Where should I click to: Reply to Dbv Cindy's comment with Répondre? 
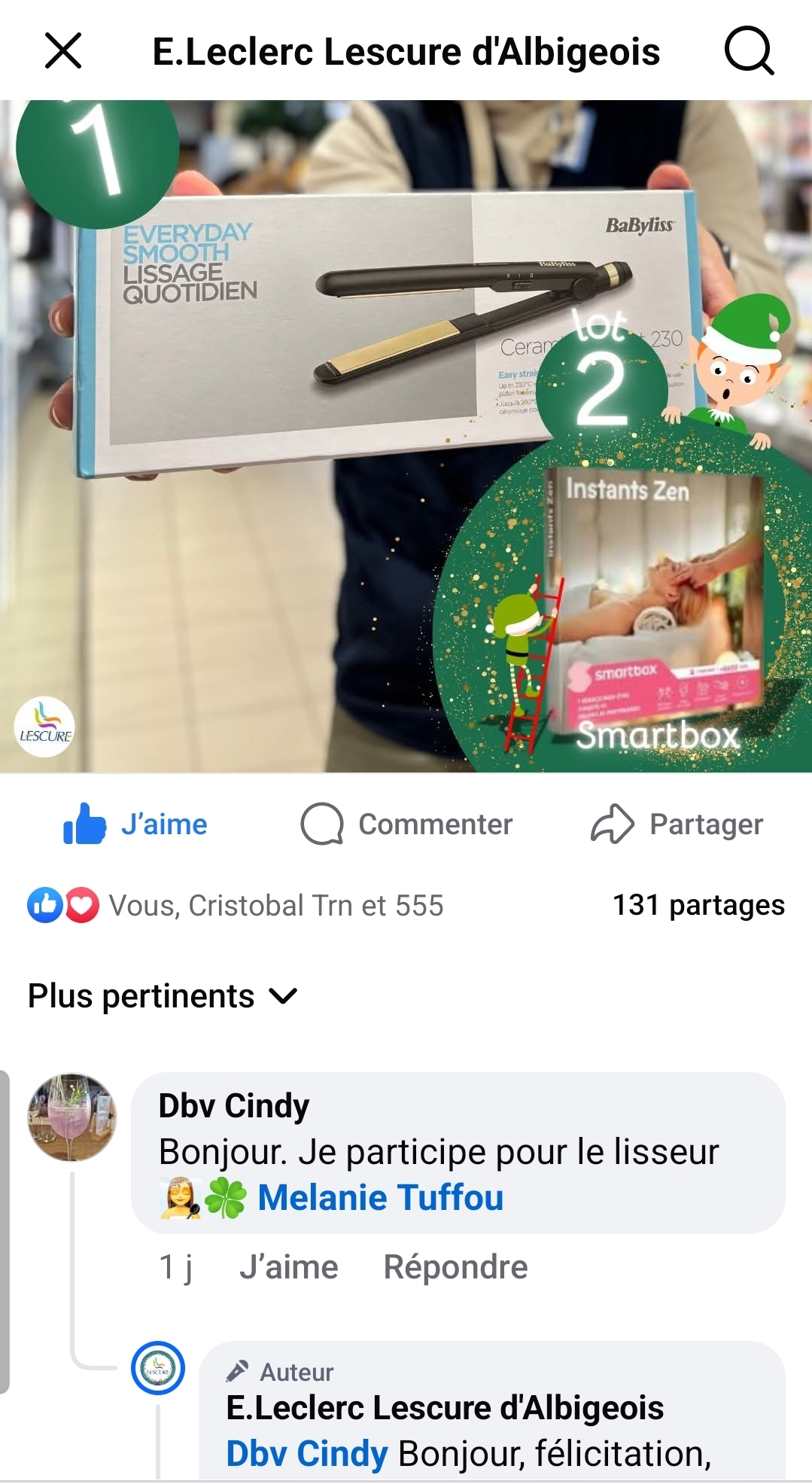[455, 1267]
